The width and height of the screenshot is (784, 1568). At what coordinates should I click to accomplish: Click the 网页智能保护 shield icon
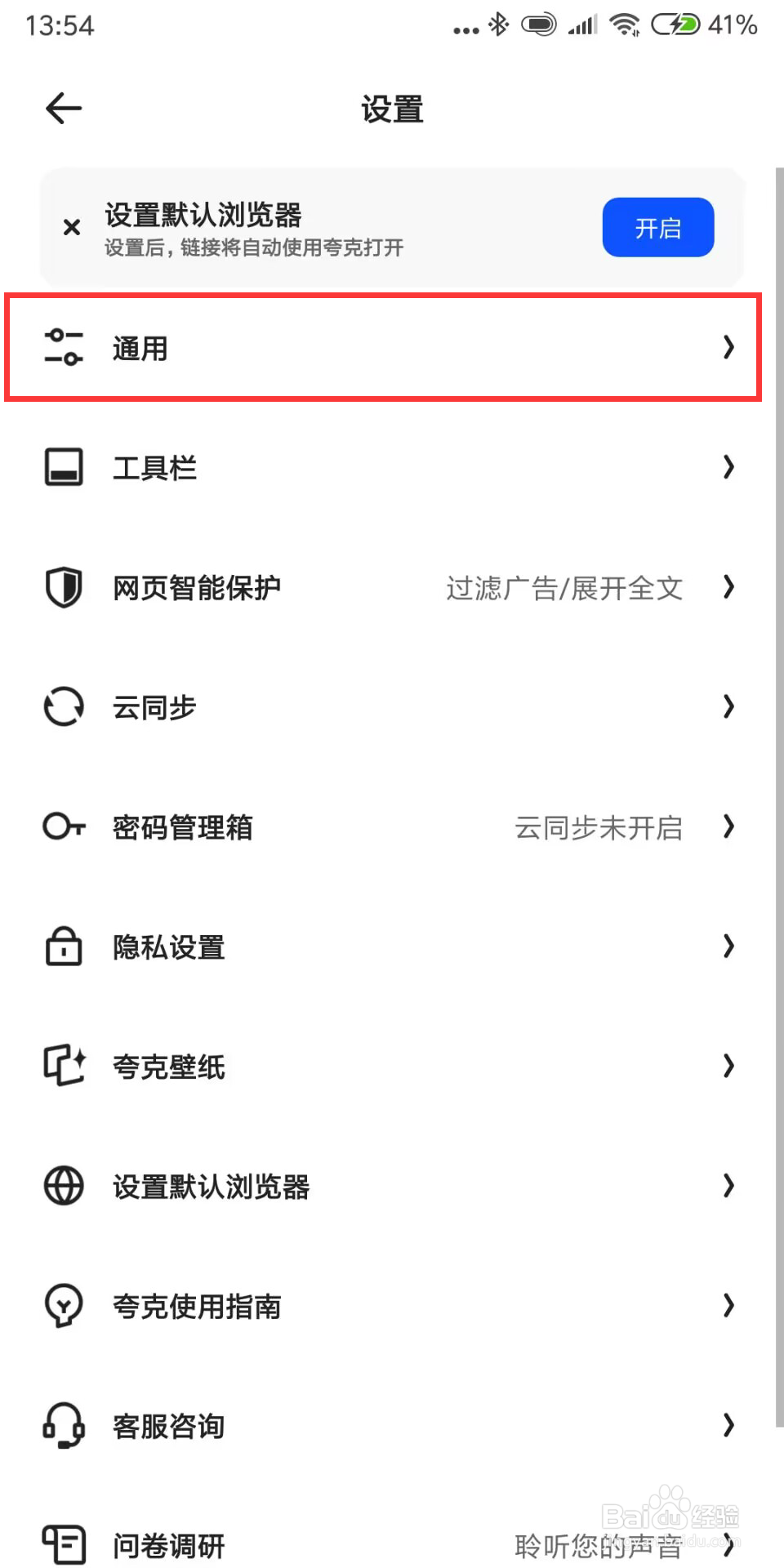64,587
